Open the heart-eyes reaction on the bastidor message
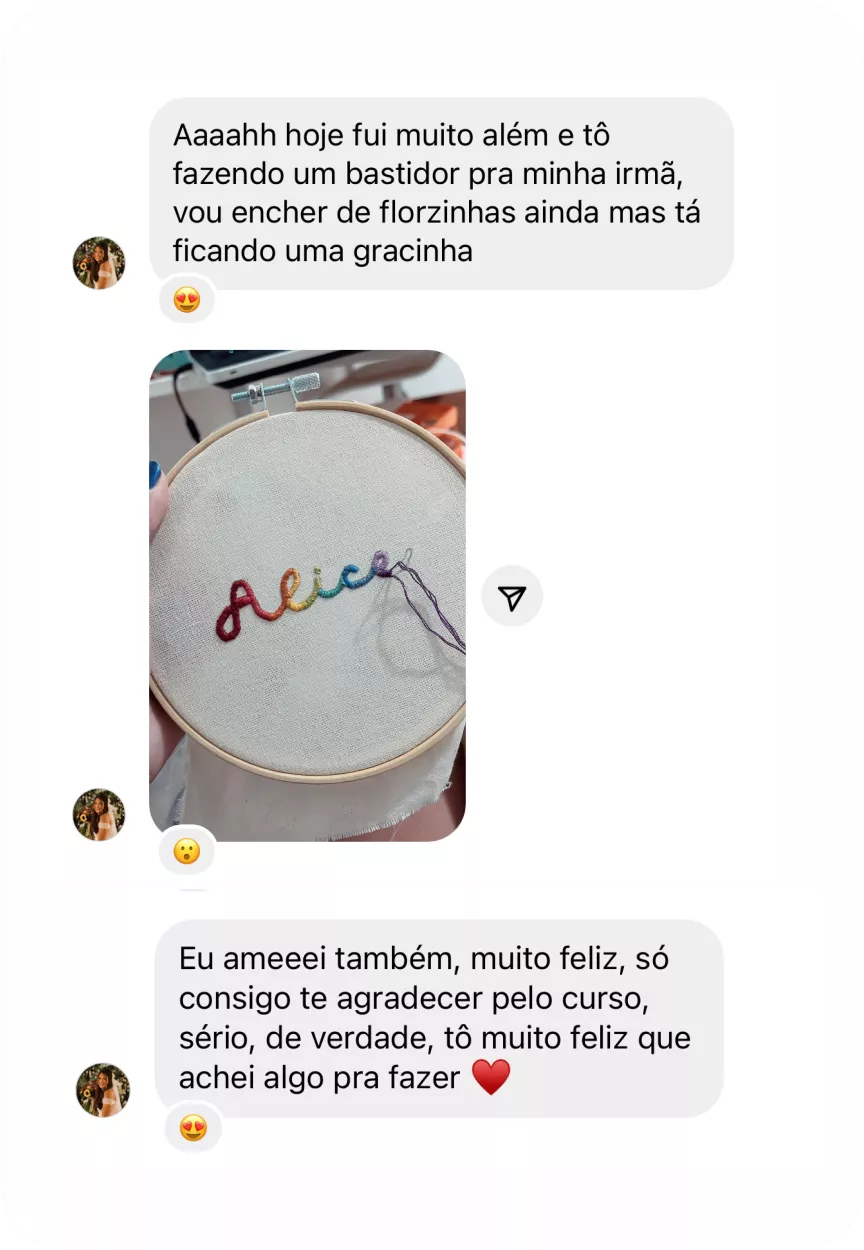Viewport: 864px width, 1250px height. tap(187, 299)
